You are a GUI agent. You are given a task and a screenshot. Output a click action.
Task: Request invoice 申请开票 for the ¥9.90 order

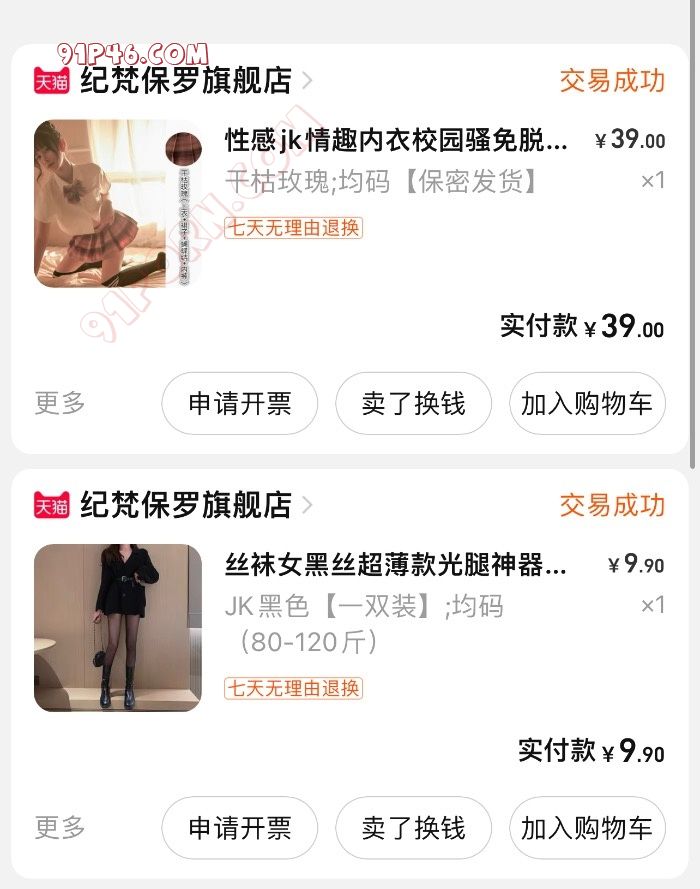[x=240, y=827]
